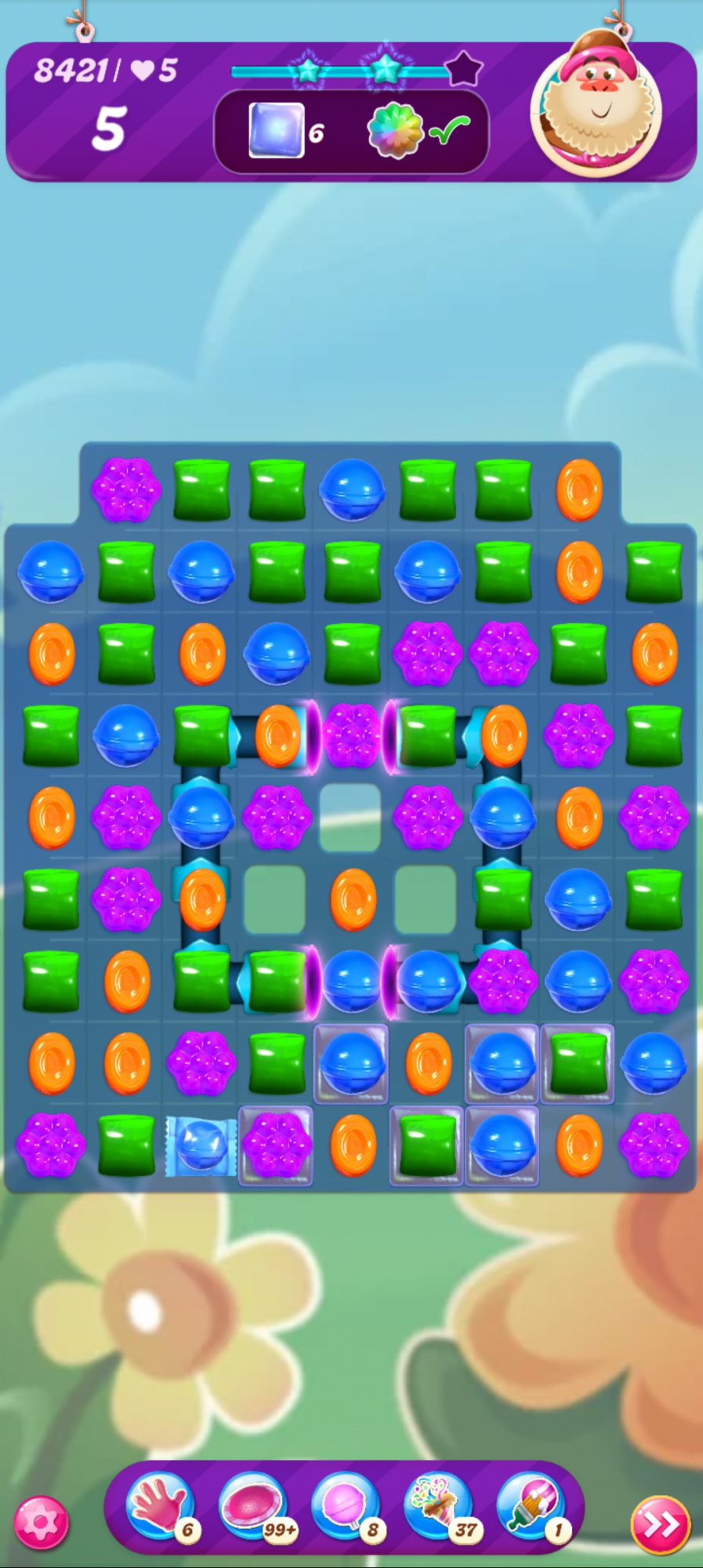Screen dimensions: 703x1568
Task: Select the hand switch booster
Action: tap(160, 1505)
